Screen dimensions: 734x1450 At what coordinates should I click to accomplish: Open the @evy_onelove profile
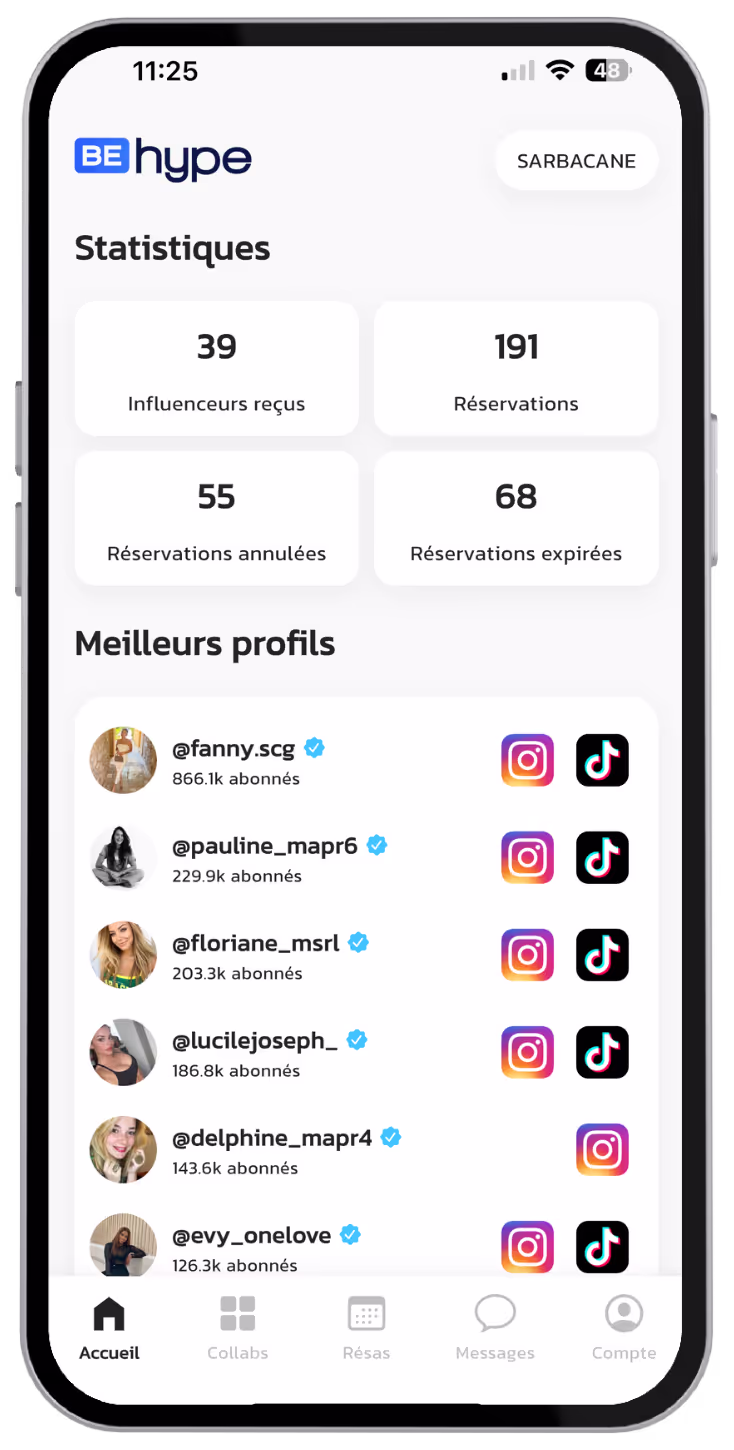click(x=251, y=1246)
